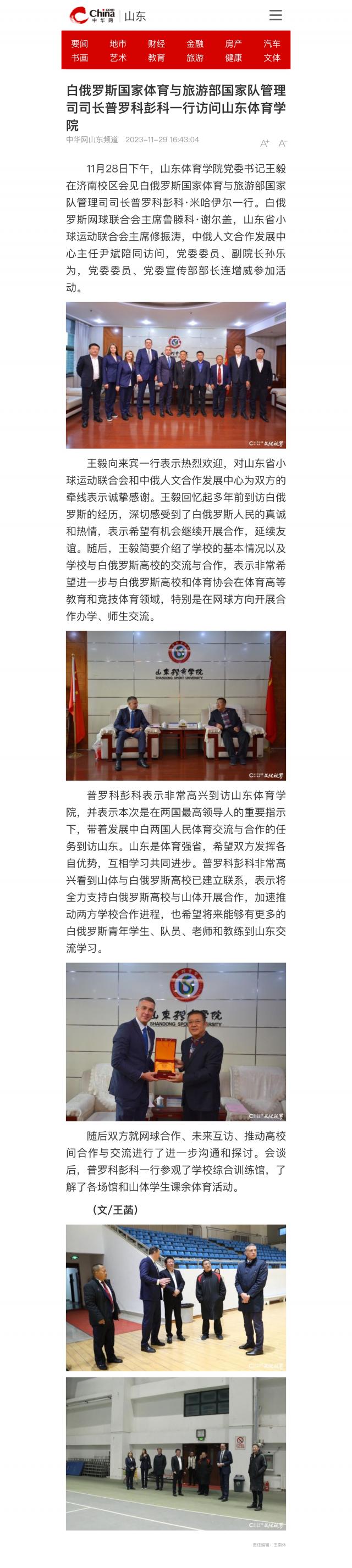This screenshot has width=352, height=1568.
Task: Select the 旅游 travel section
Action: coord(195,58)
